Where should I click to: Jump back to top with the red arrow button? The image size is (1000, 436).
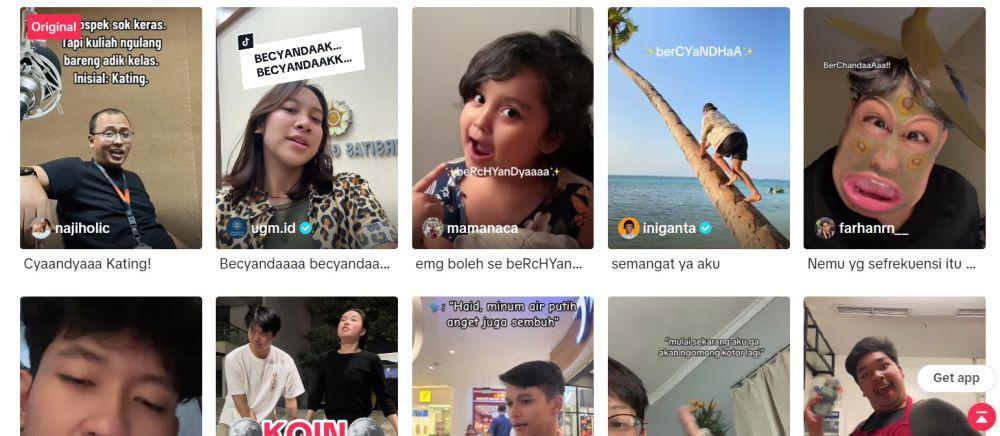click(x=981, y=416)
